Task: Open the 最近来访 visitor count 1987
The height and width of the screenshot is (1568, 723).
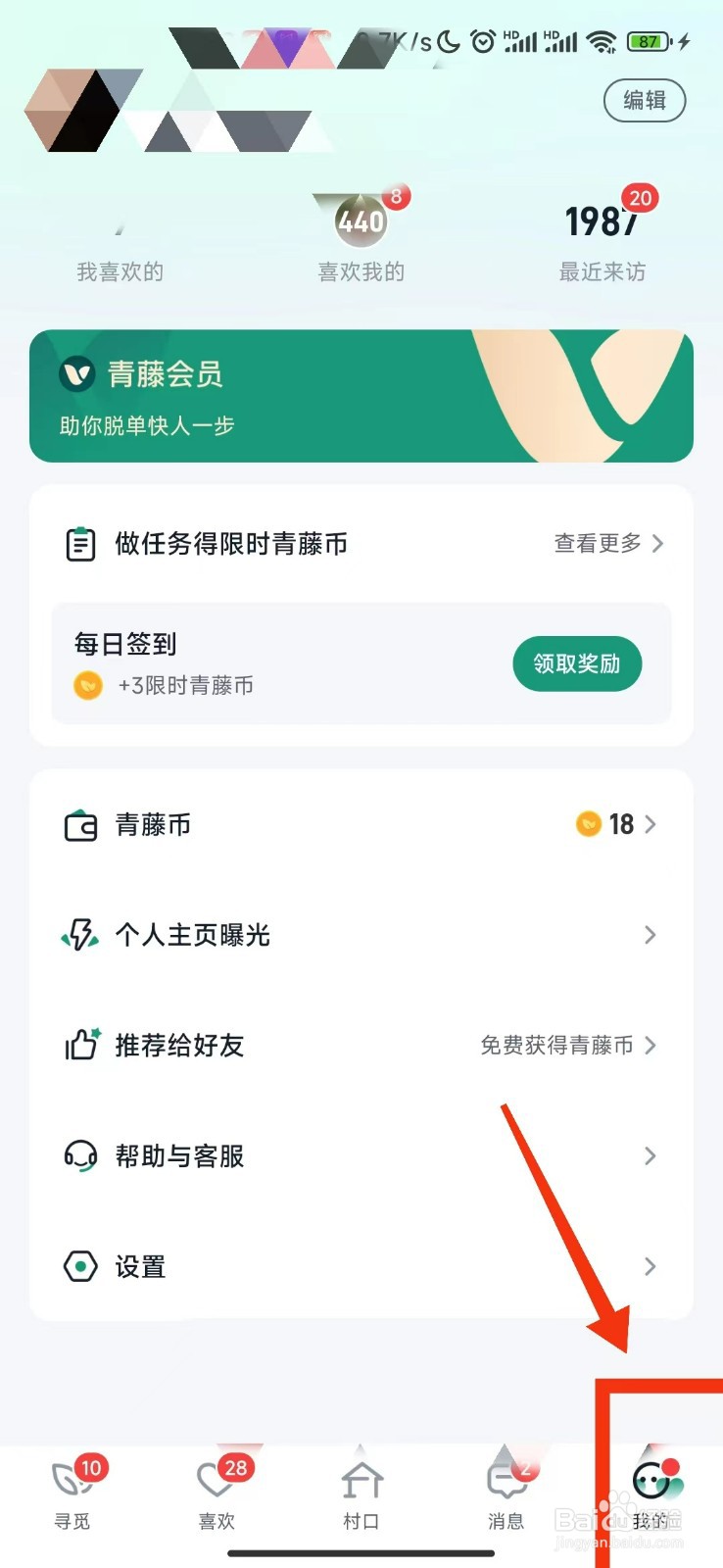Action: pos(602,223)
